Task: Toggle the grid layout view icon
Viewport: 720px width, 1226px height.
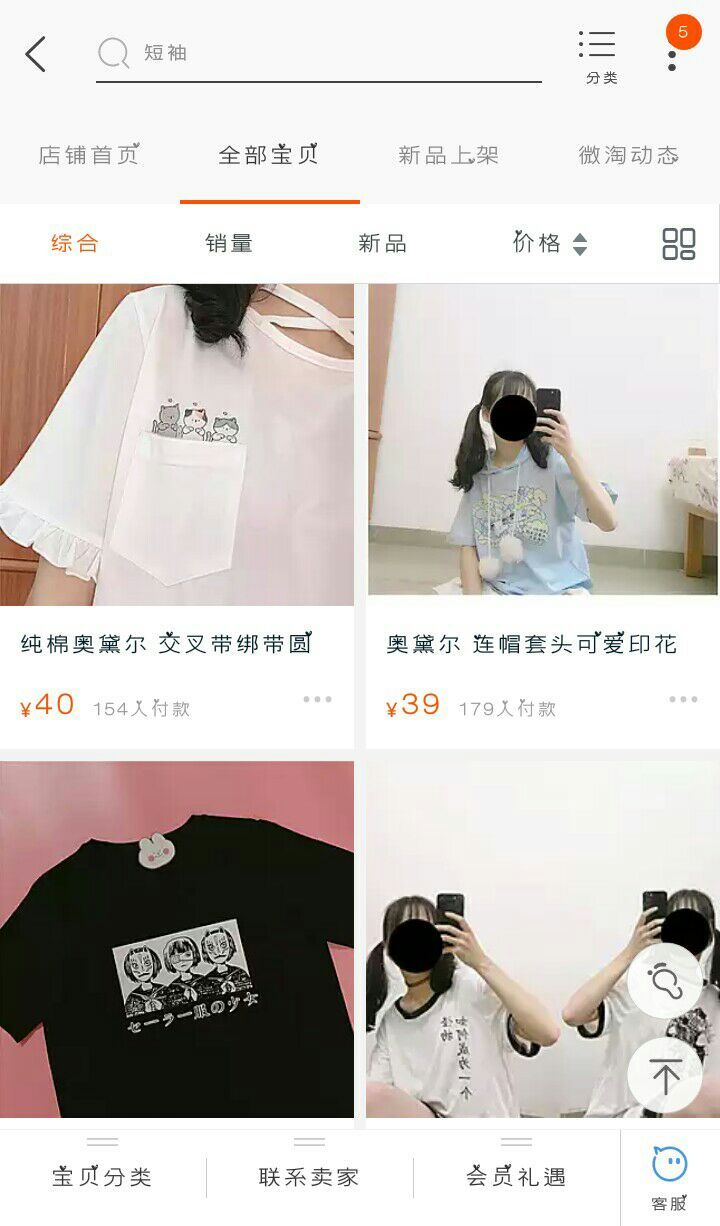Action: tap(679, 244)
